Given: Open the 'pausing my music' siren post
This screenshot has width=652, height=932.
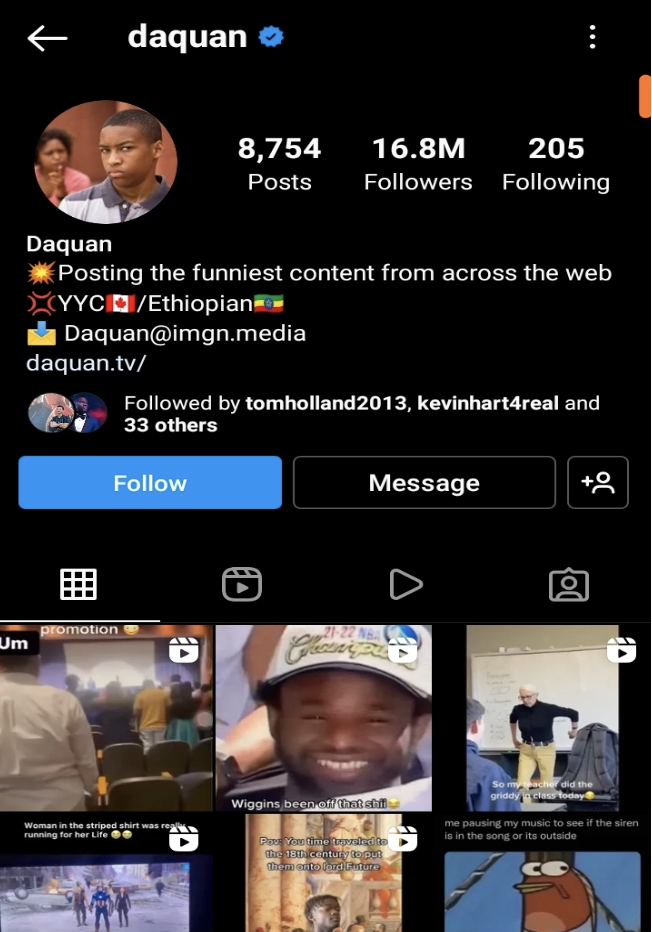Looking at the screenshot, I should [x=543, y=875].
